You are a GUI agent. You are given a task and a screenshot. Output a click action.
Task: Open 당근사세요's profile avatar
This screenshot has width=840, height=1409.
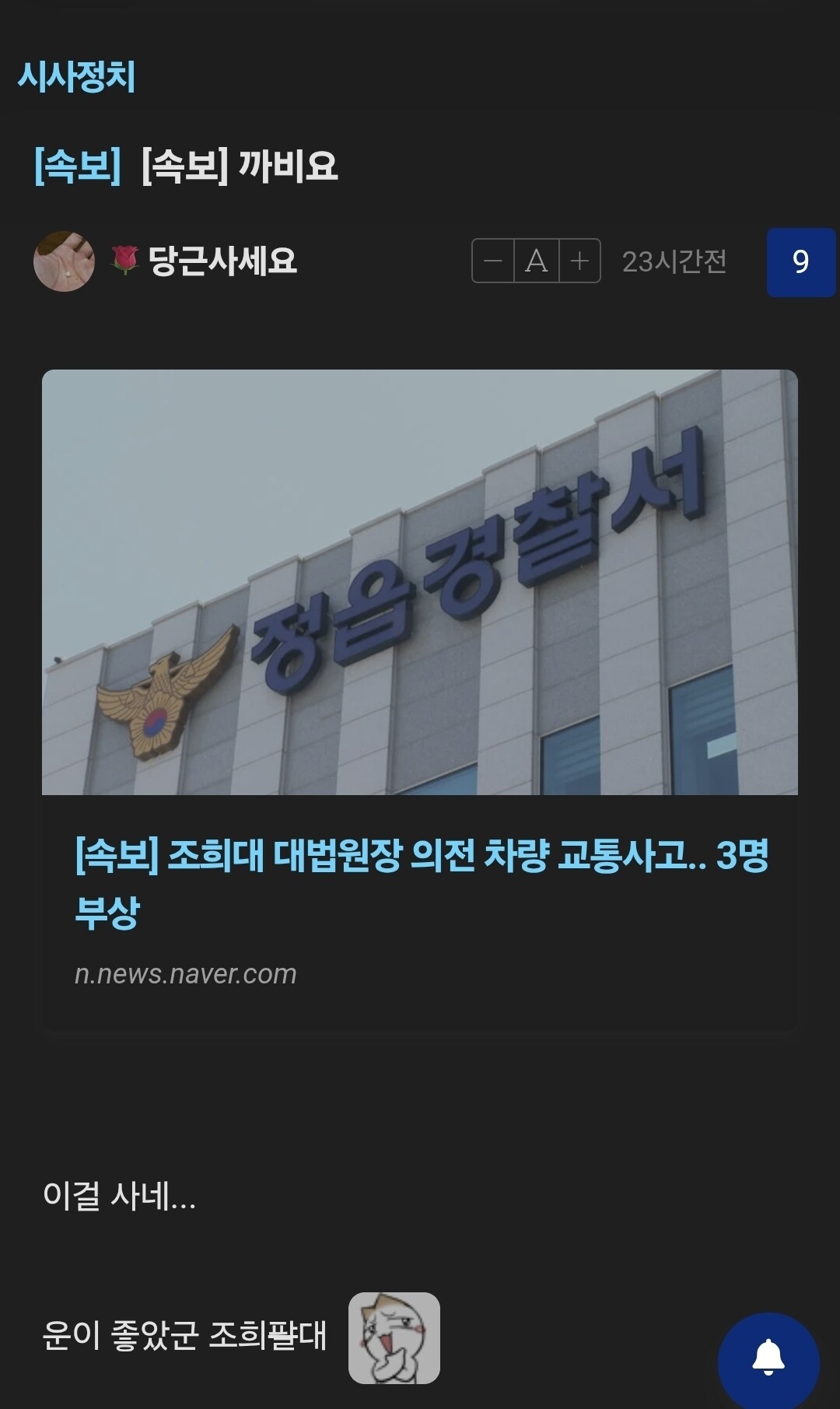64,261
